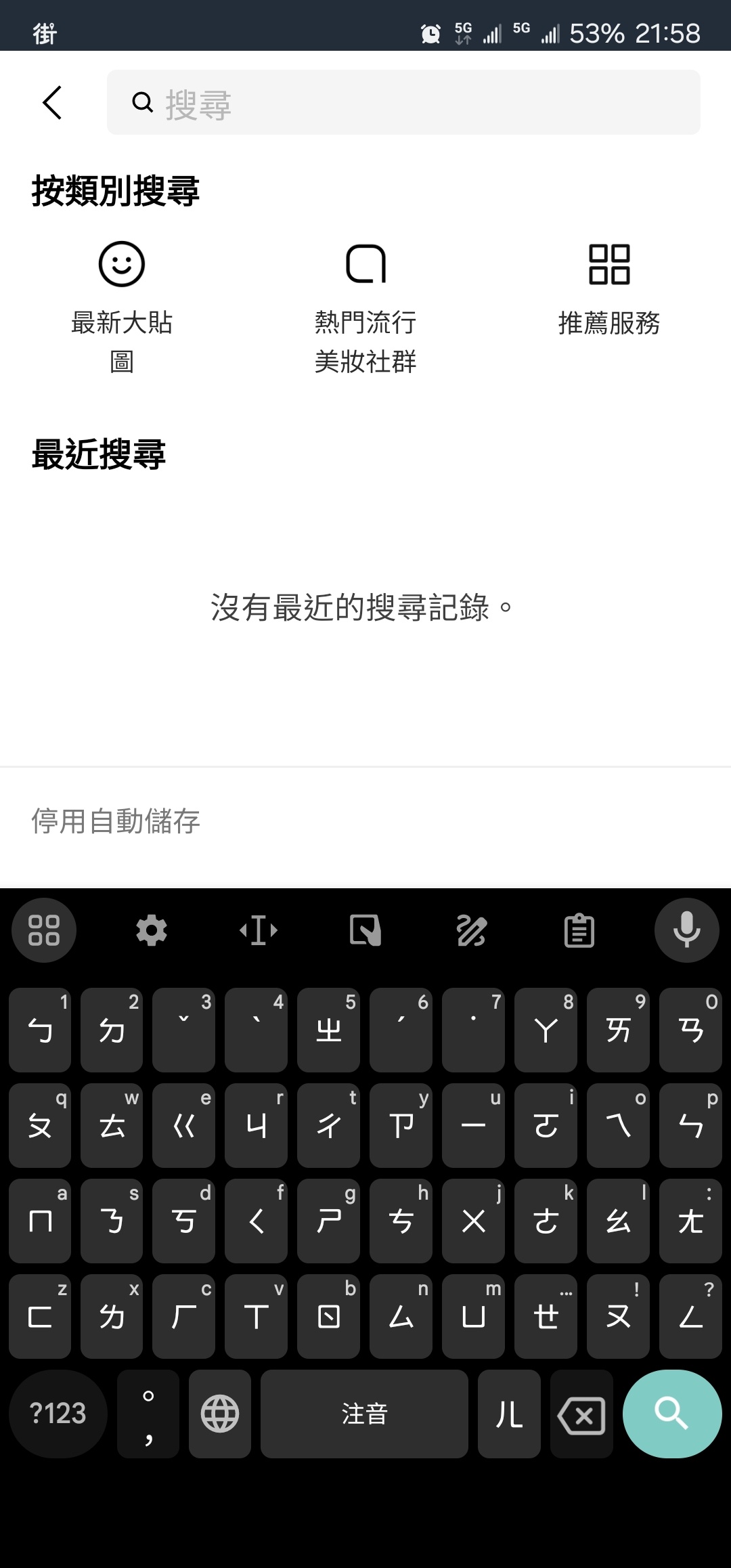
Task: Focus the 搜尋 search field
Action: coord(403,103)
